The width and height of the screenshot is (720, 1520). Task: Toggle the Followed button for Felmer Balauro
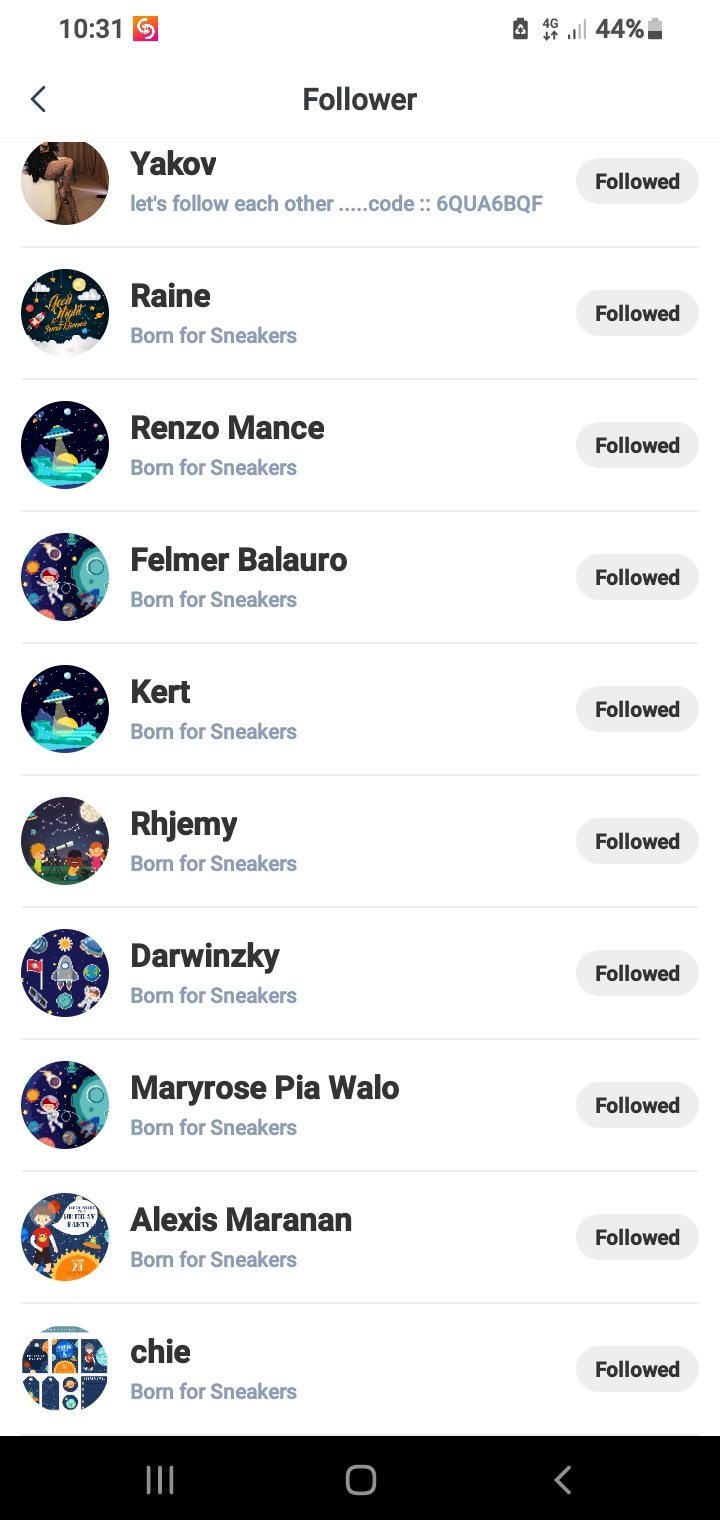tap(637, 577)
